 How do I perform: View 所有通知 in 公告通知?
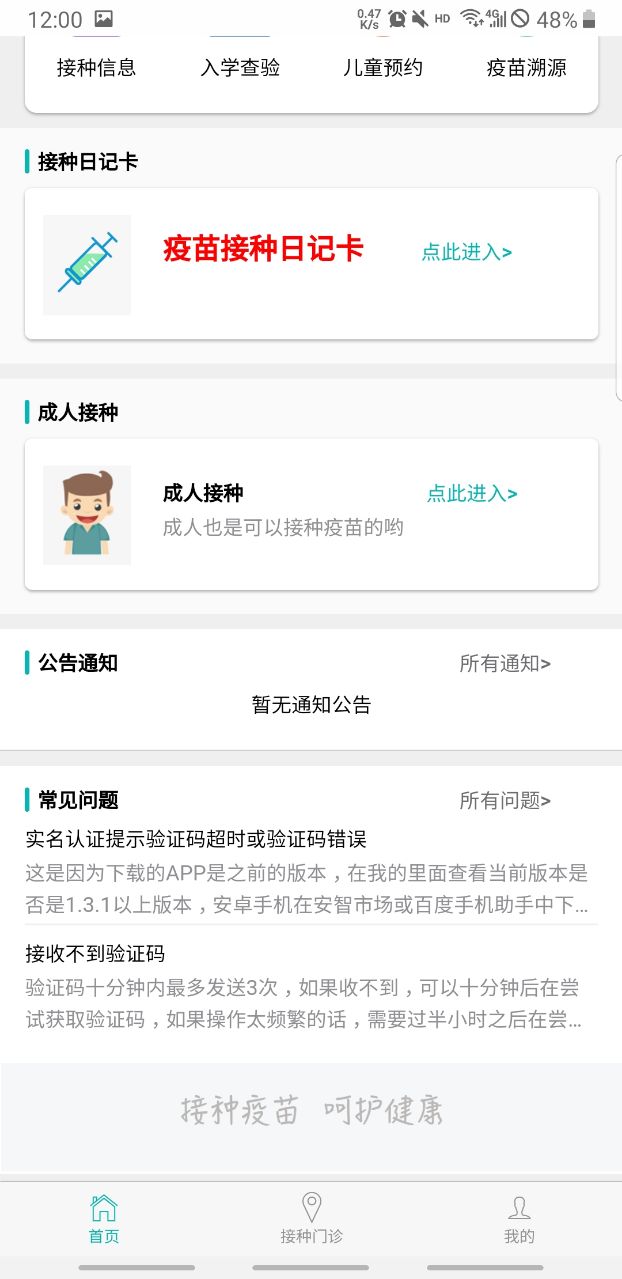point(505,663)
